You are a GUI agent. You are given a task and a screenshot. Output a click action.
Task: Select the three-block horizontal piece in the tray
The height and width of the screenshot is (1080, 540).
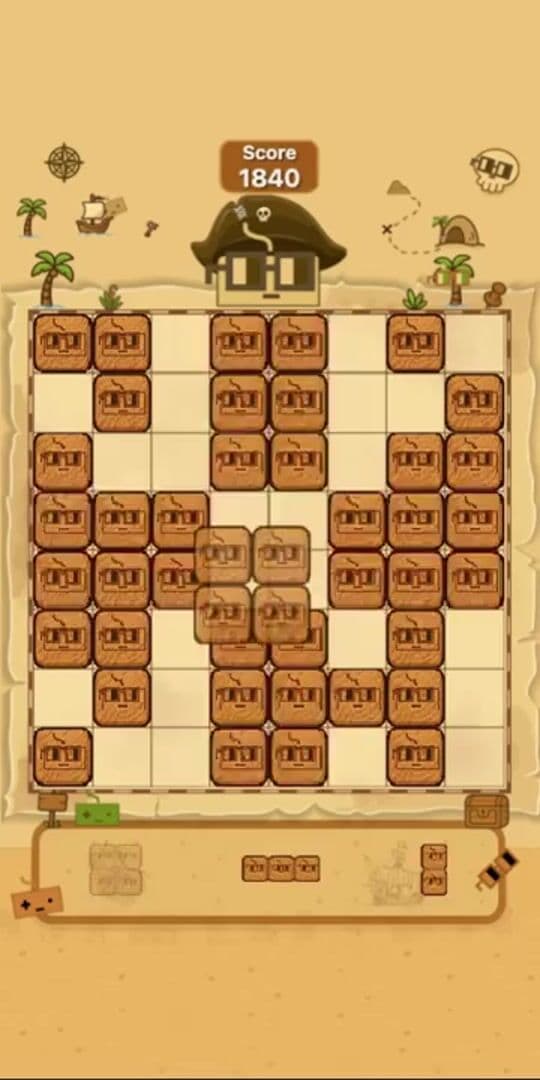[x=281, y=868]
